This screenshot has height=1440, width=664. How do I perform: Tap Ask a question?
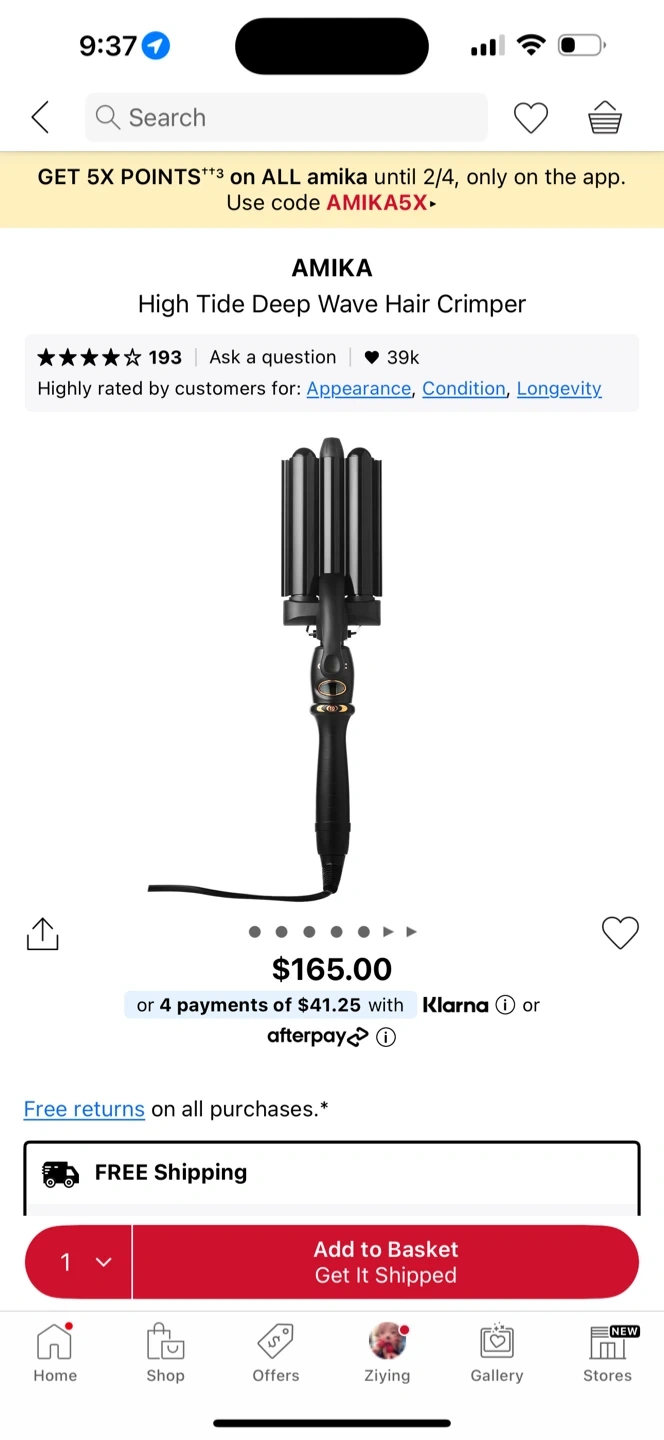click(x=272, y=357)
